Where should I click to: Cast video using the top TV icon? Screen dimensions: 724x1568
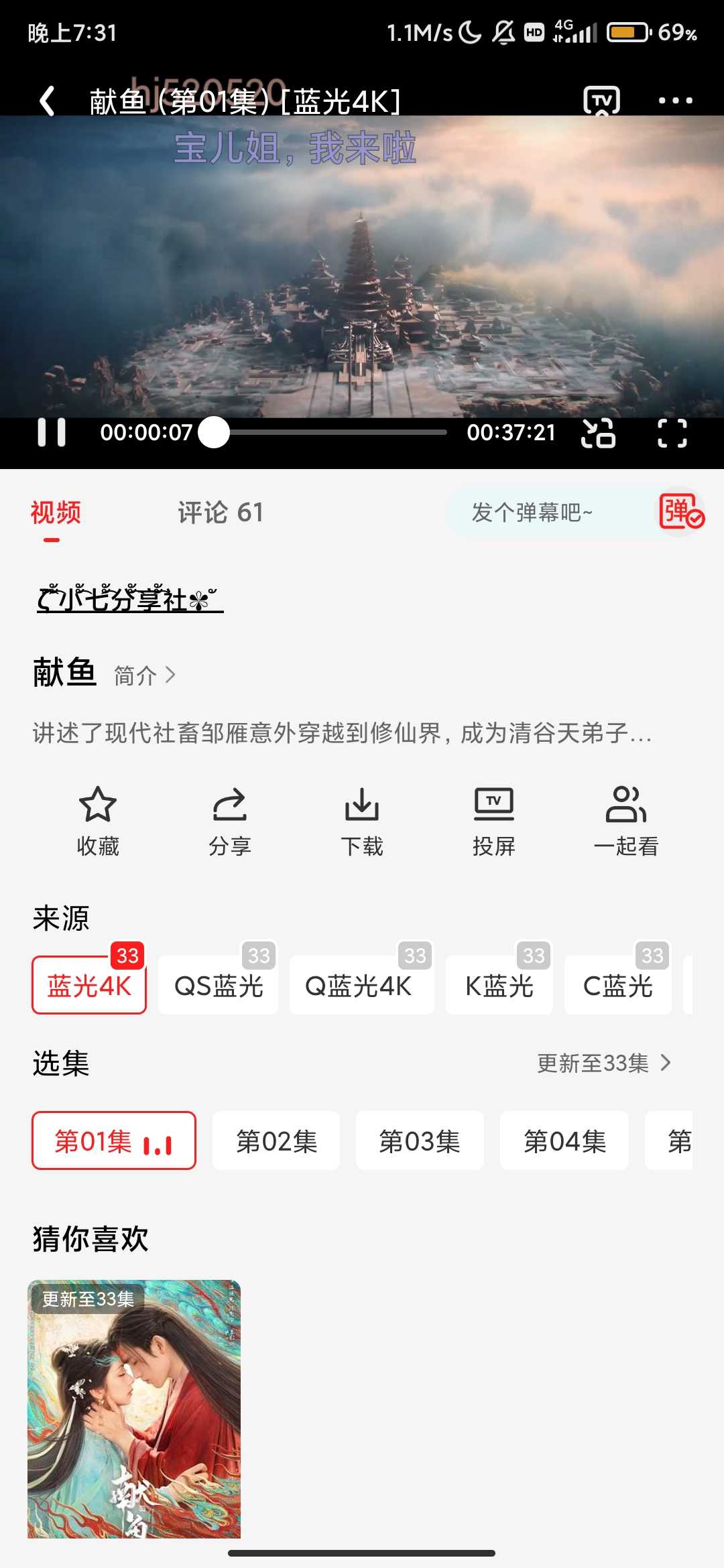coord(601,101)
